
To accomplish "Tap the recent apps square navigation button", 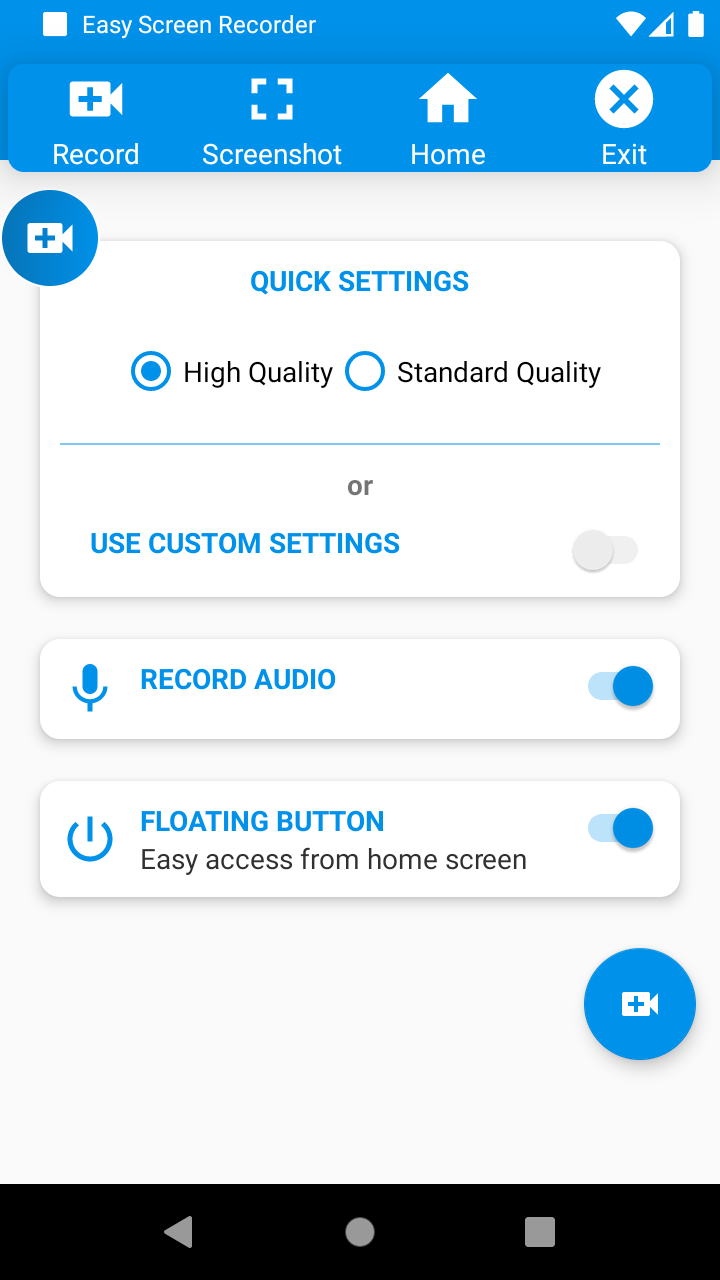I will click(x=539, y=1232).
